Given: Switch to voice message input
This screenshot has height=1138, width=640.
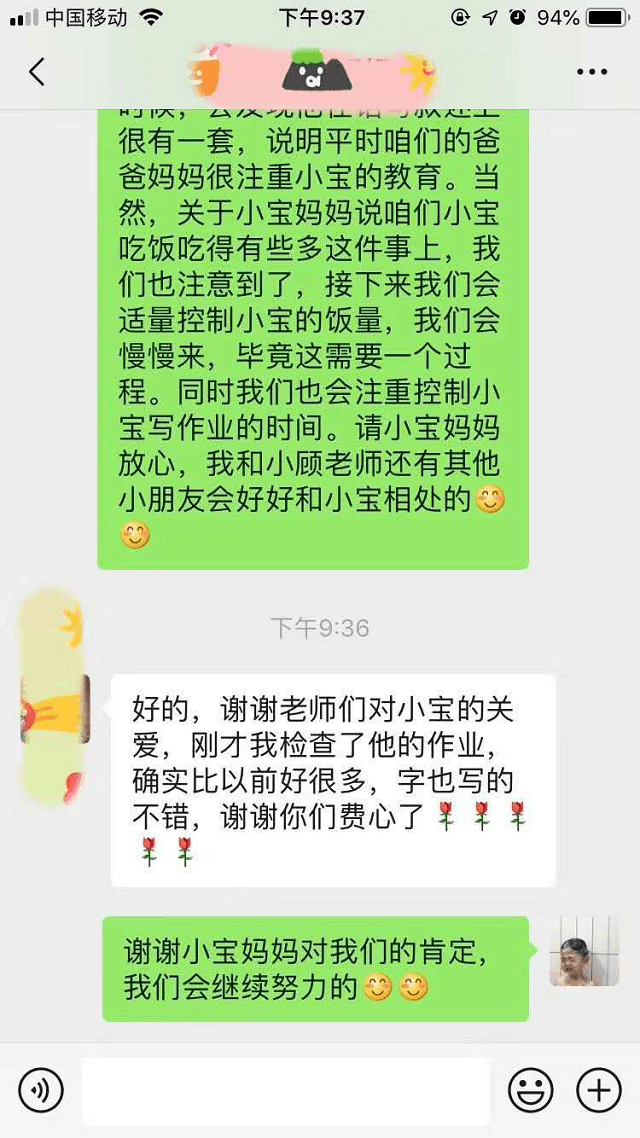Looking at the screenshot, I should point(41,1090).
